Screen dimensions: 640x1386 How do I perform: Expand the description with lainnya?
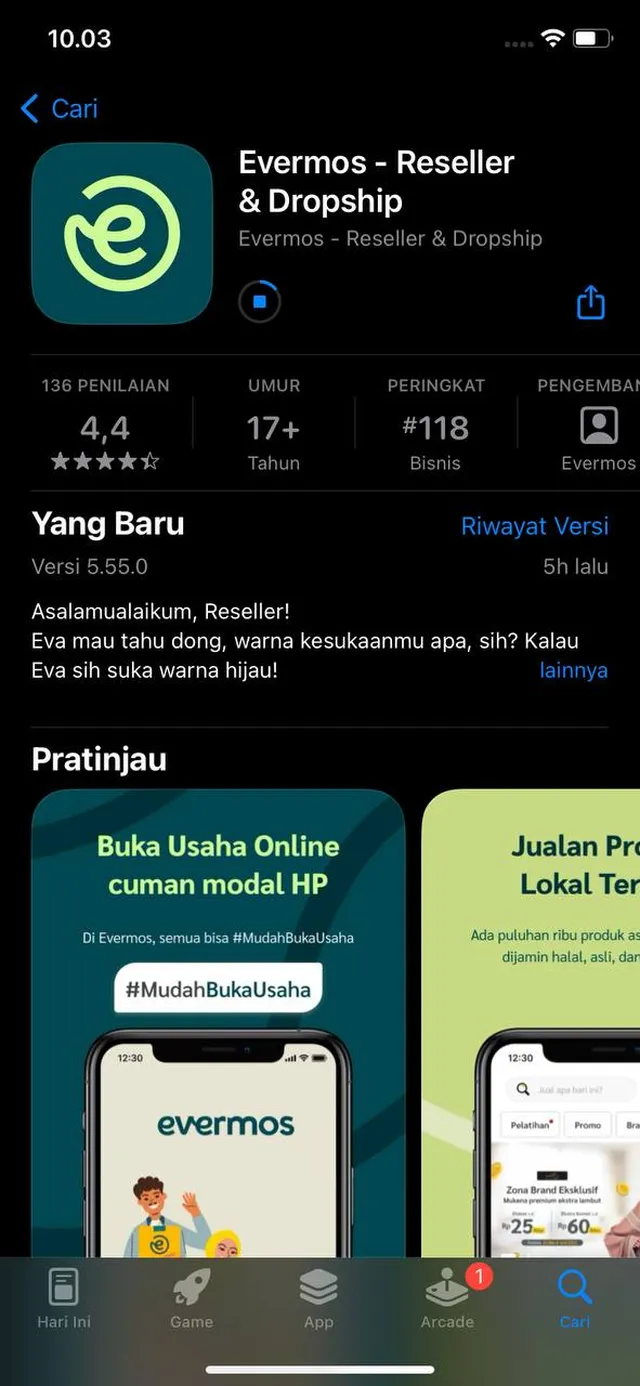573,670
